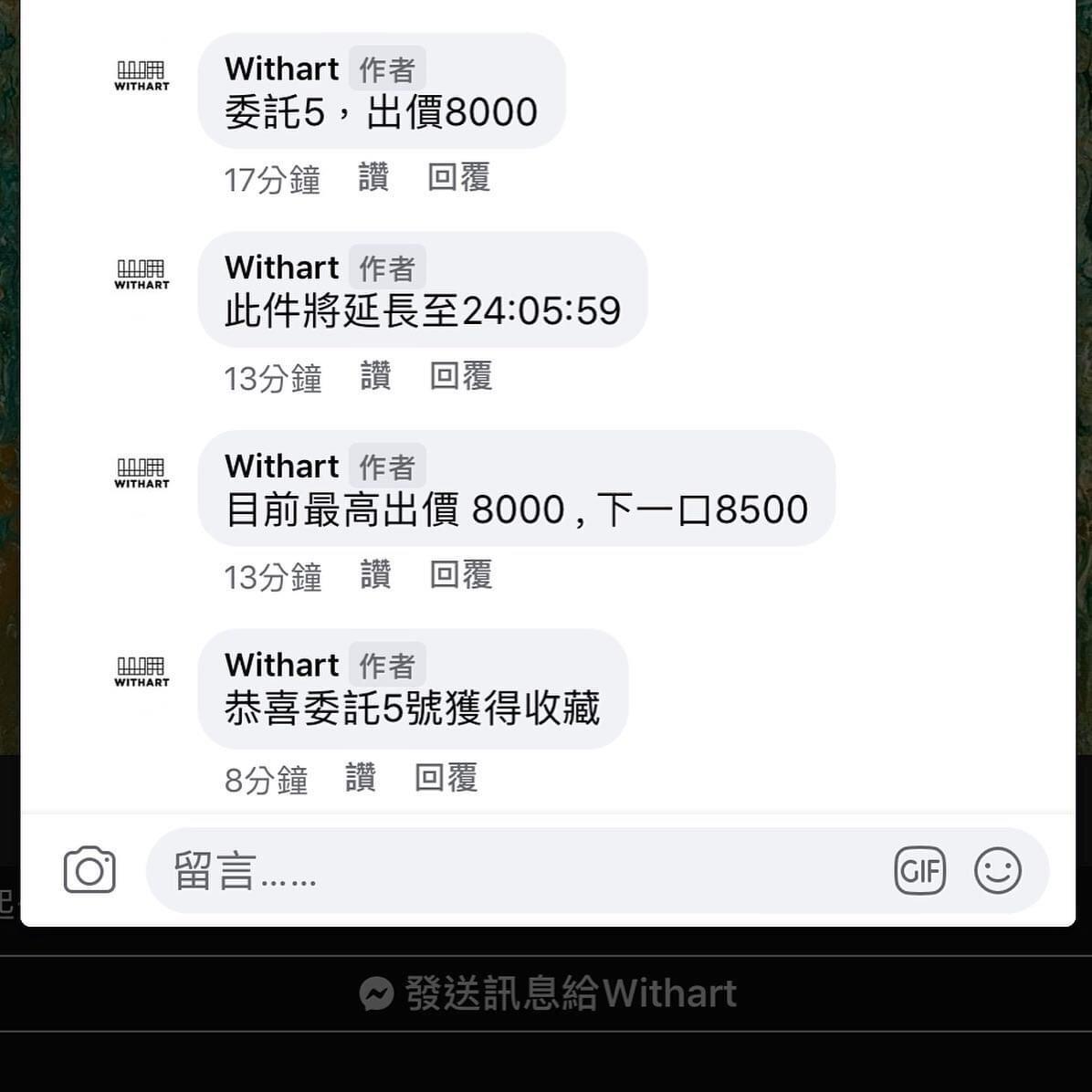Like the comment 目前最高出價 8000
The height and width of the screenshot is (1092, 1092).
tap(375, 575)
